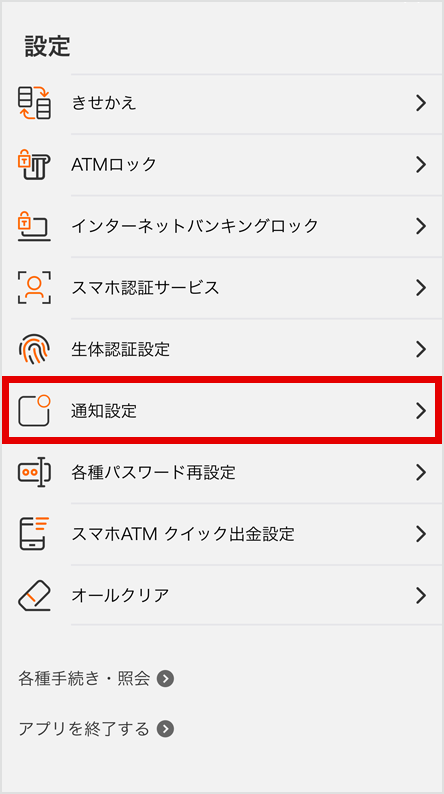
Task: Open the きせかえ settings row
Action: 222,104
